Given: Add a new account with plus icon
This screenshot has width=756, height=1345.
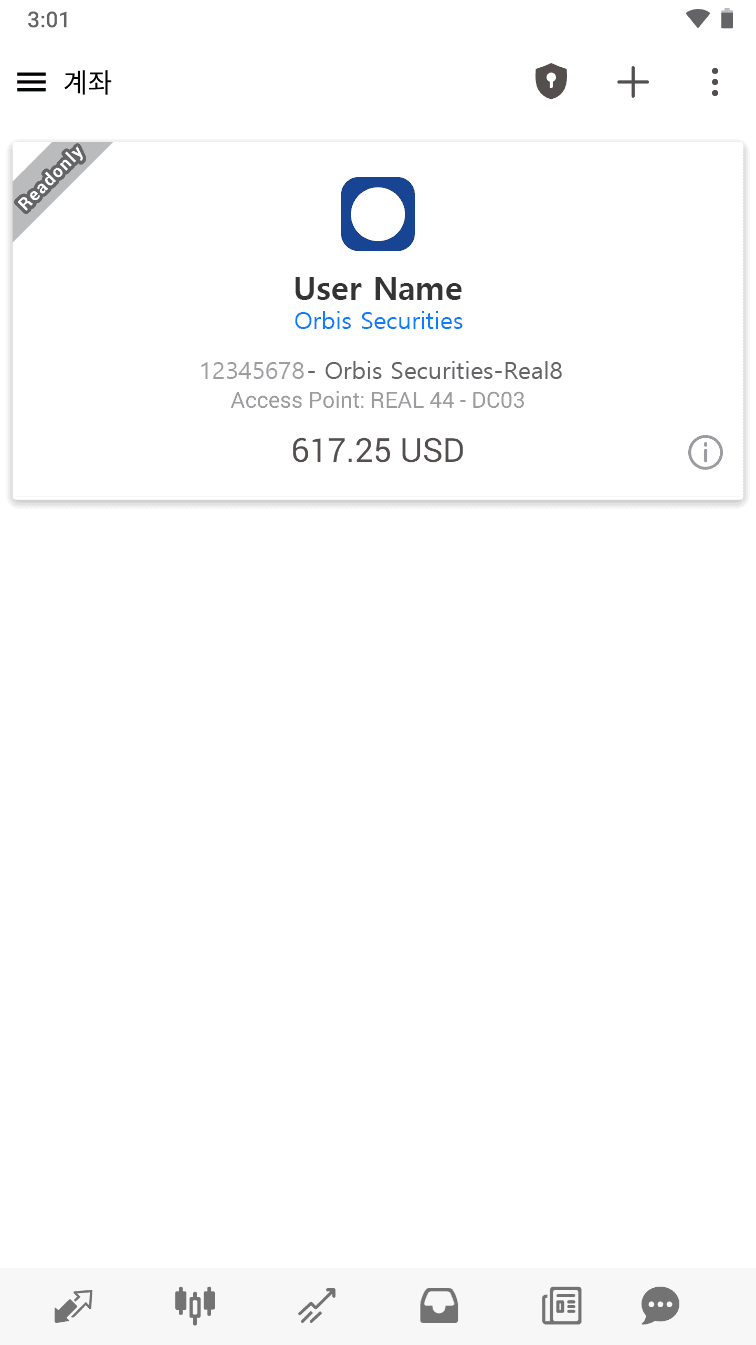Looking at the screenshot, I should 633,82.
